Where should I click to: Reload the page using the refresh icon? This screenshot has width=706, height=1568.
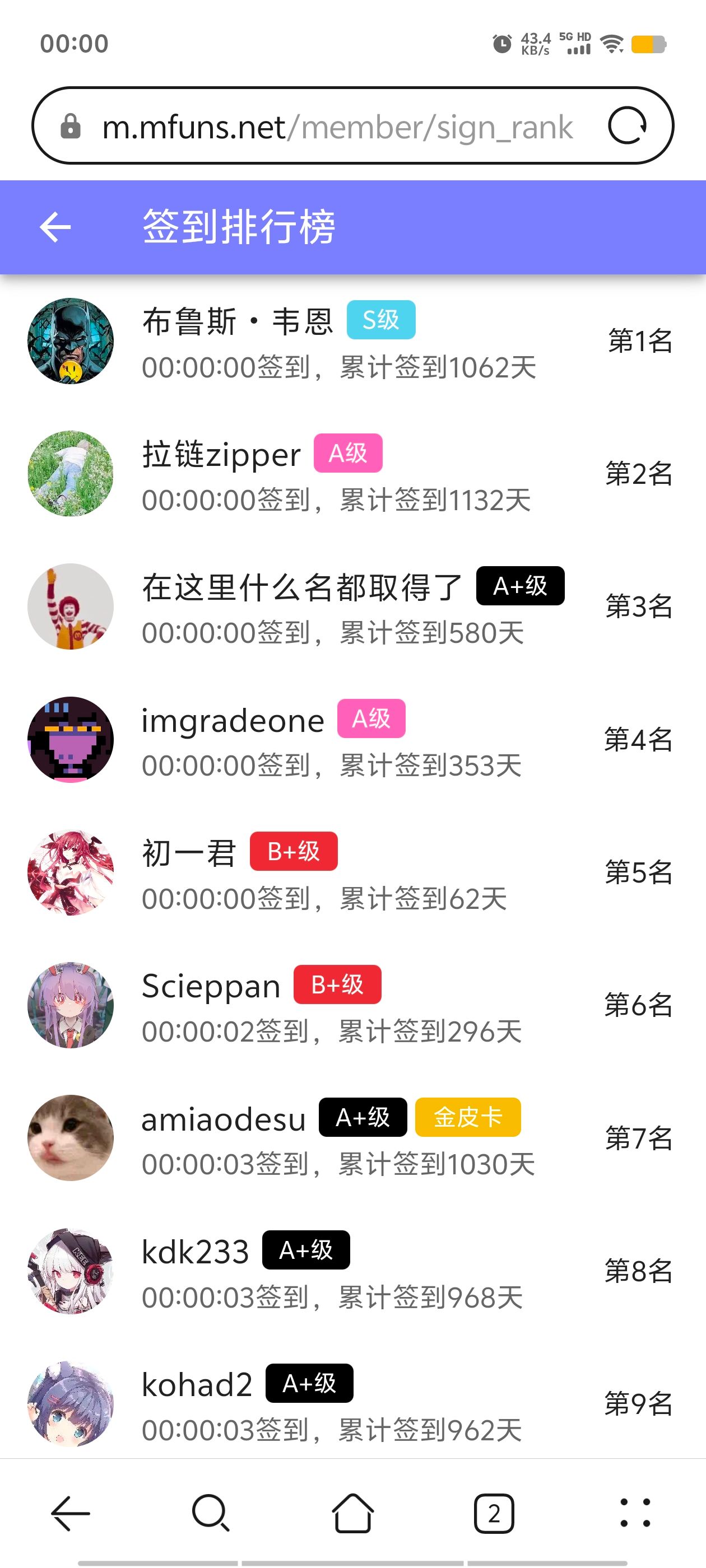click(x=630, y=126)
